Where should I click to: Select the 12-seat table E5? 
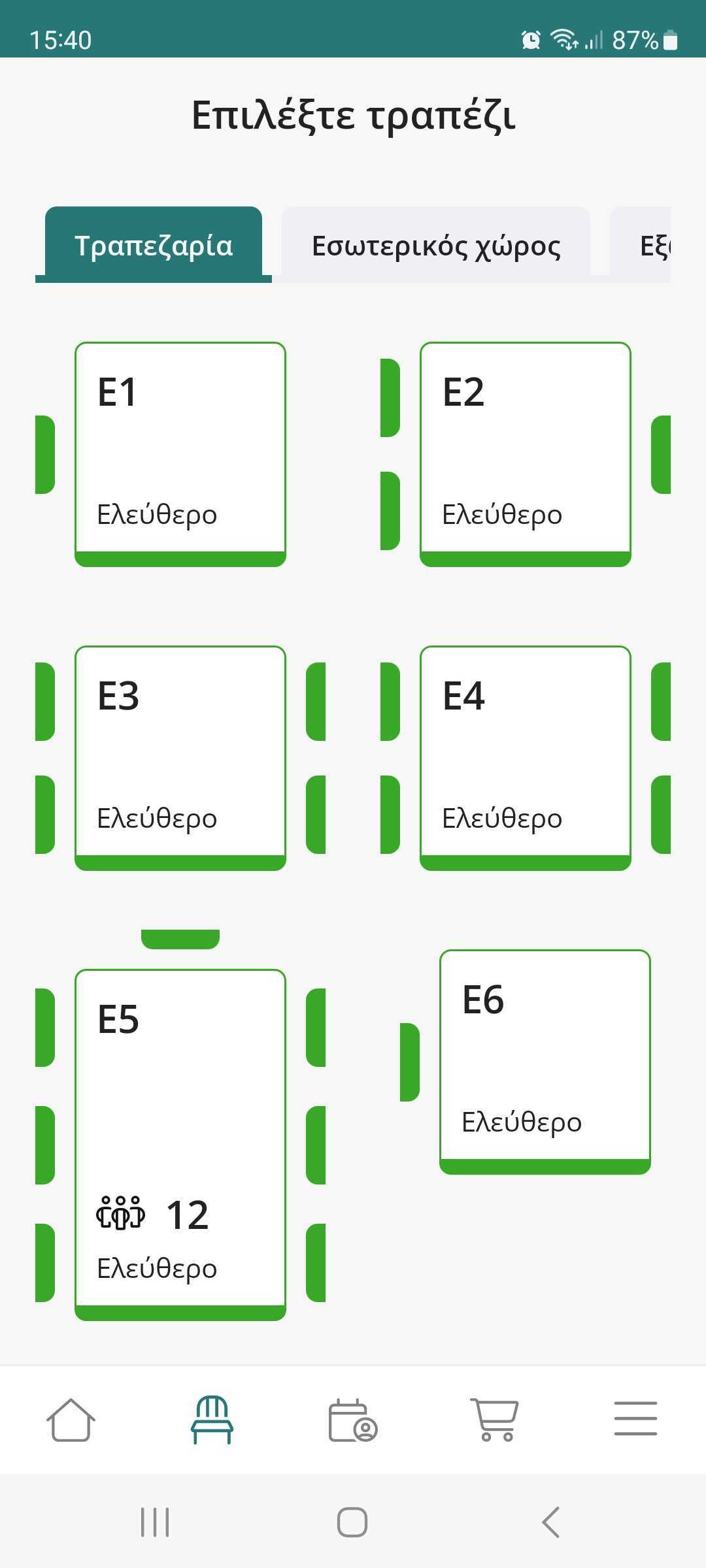(x=180, y=1143)
